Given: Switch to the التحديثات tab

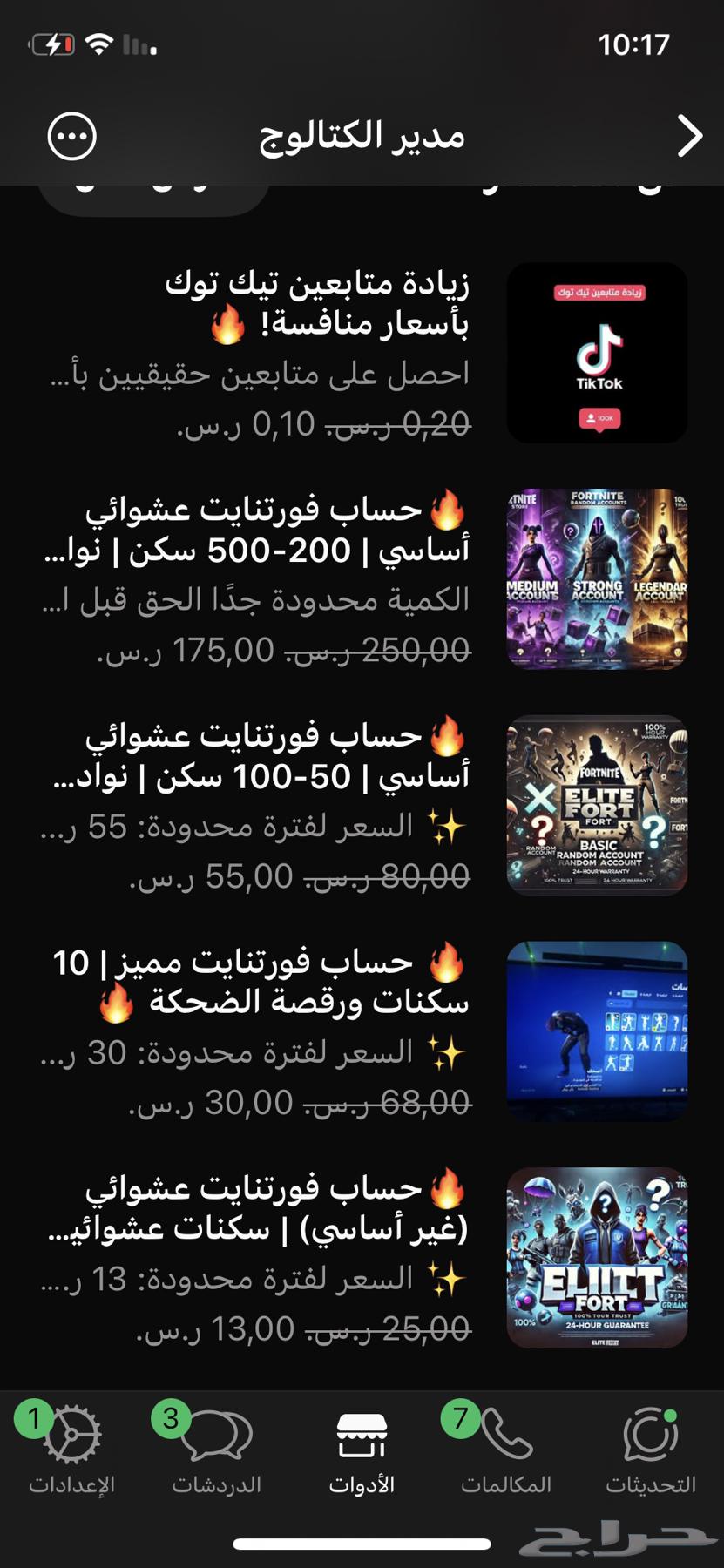Looking at the screenshot, I should [x=651, y=1450].
